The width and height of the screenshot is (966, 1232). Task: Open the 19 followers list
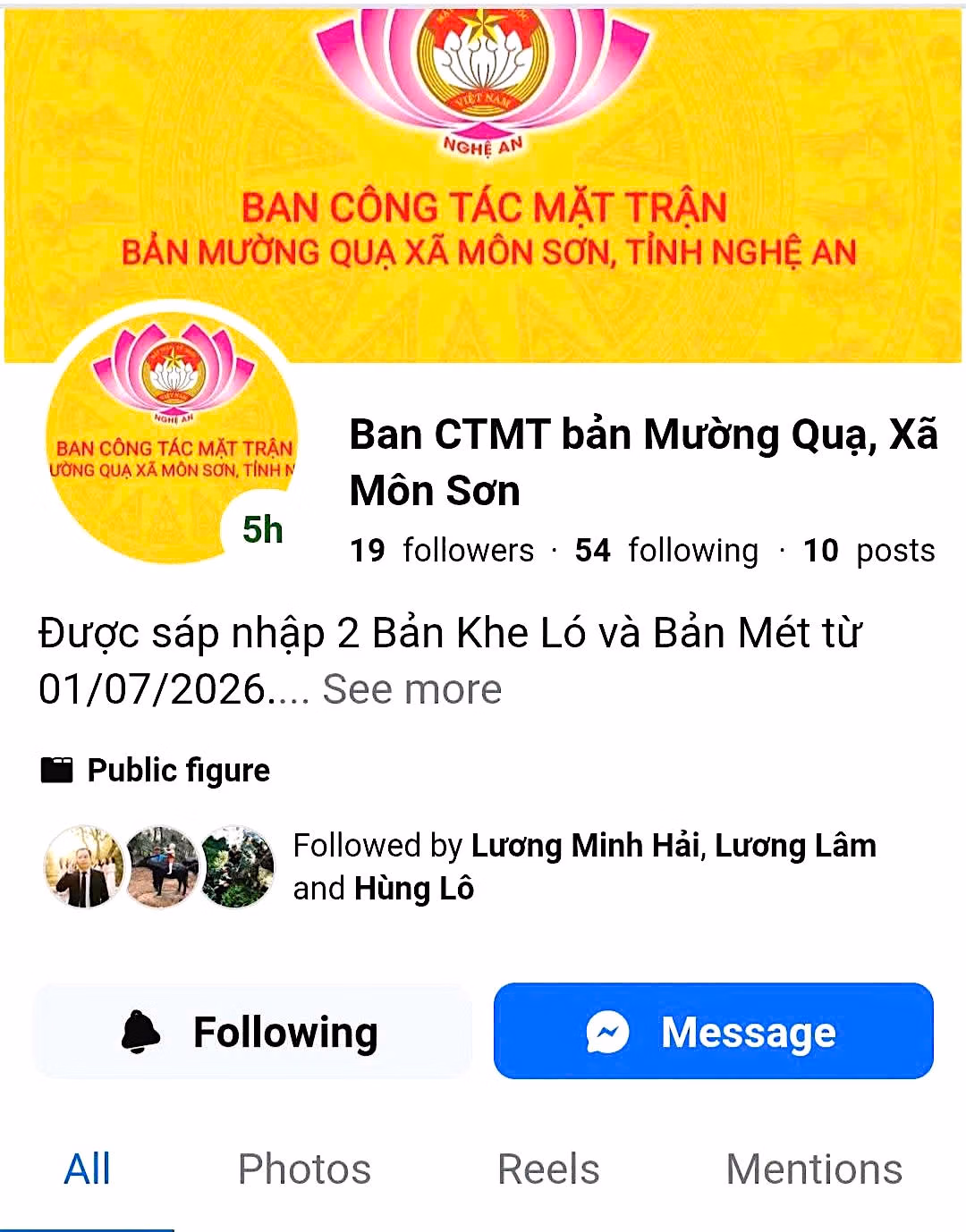click(442, 550)
